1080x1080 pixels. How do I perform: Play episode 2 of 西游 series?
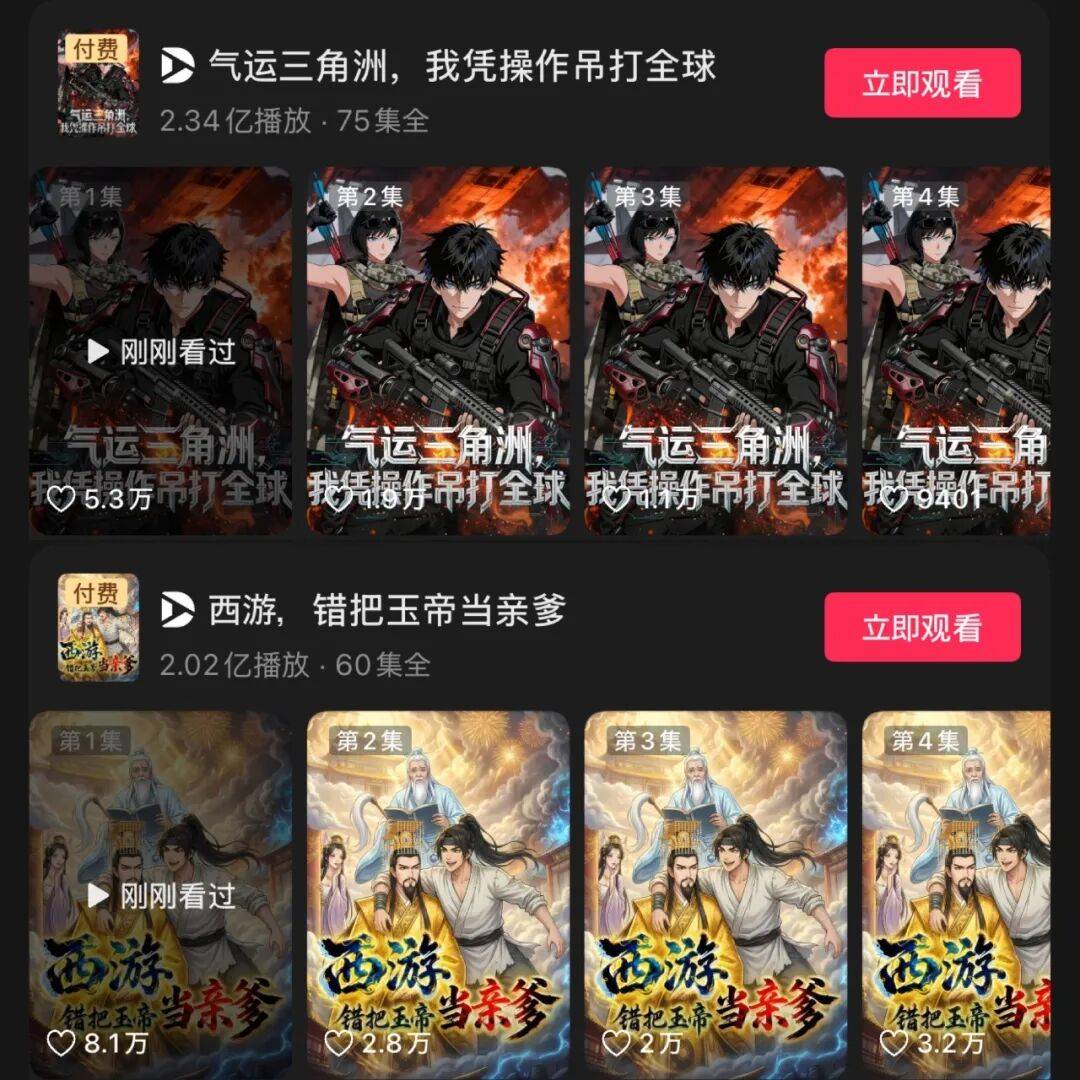pyautogui.click(x=438, y=894)
